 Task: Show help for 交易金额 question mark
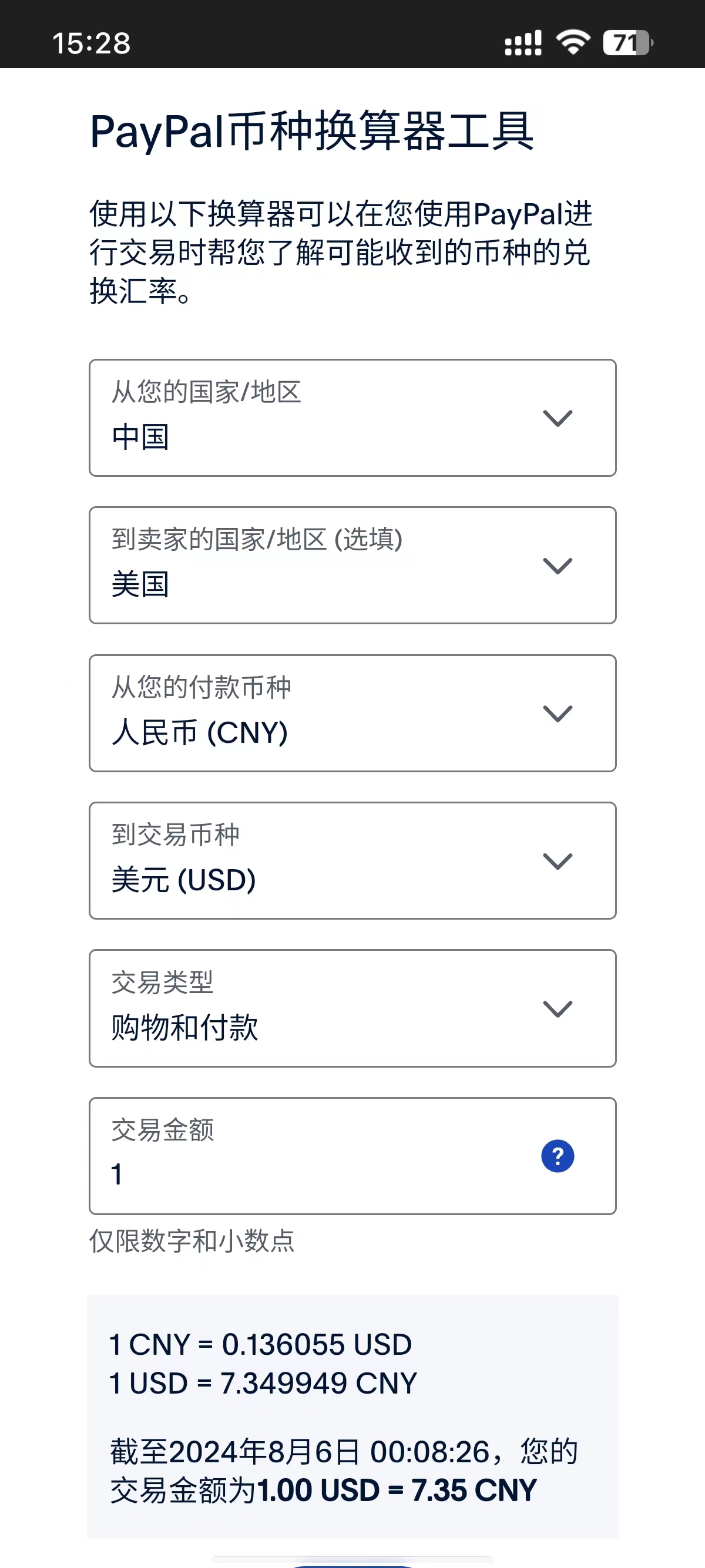click(557, 1156)
